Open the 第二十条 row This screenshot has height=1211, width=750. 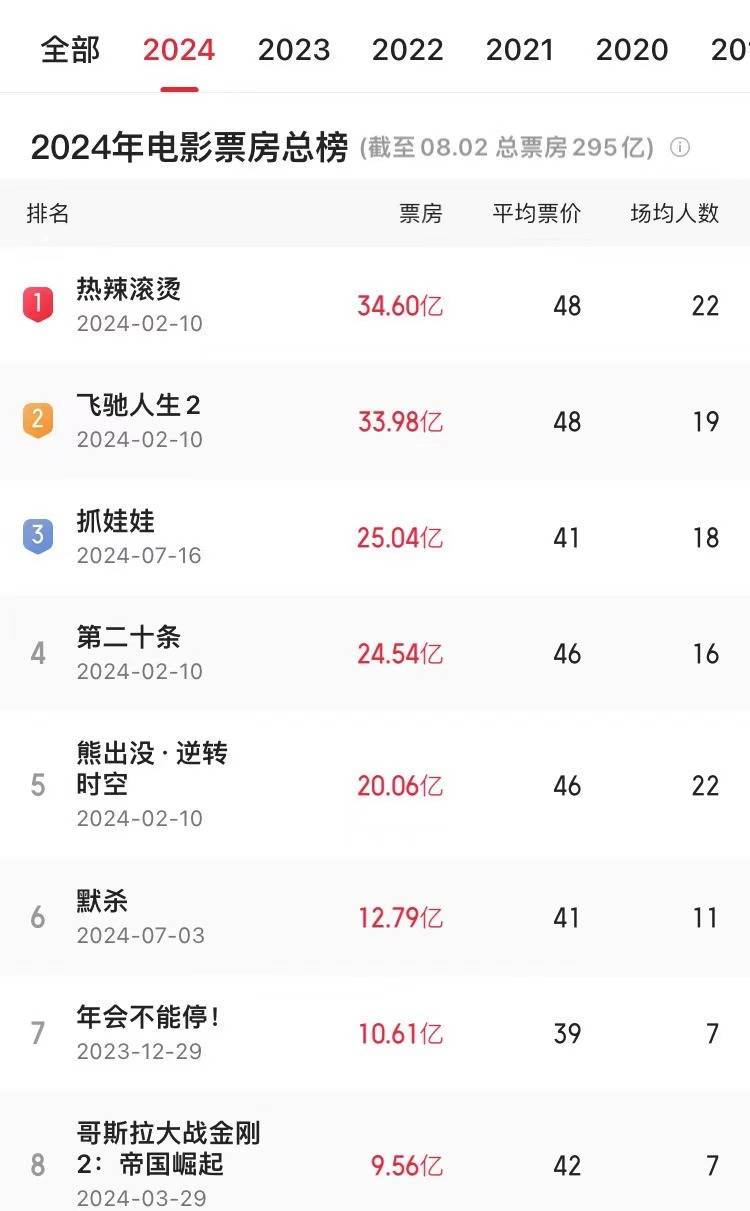[129, 638]
